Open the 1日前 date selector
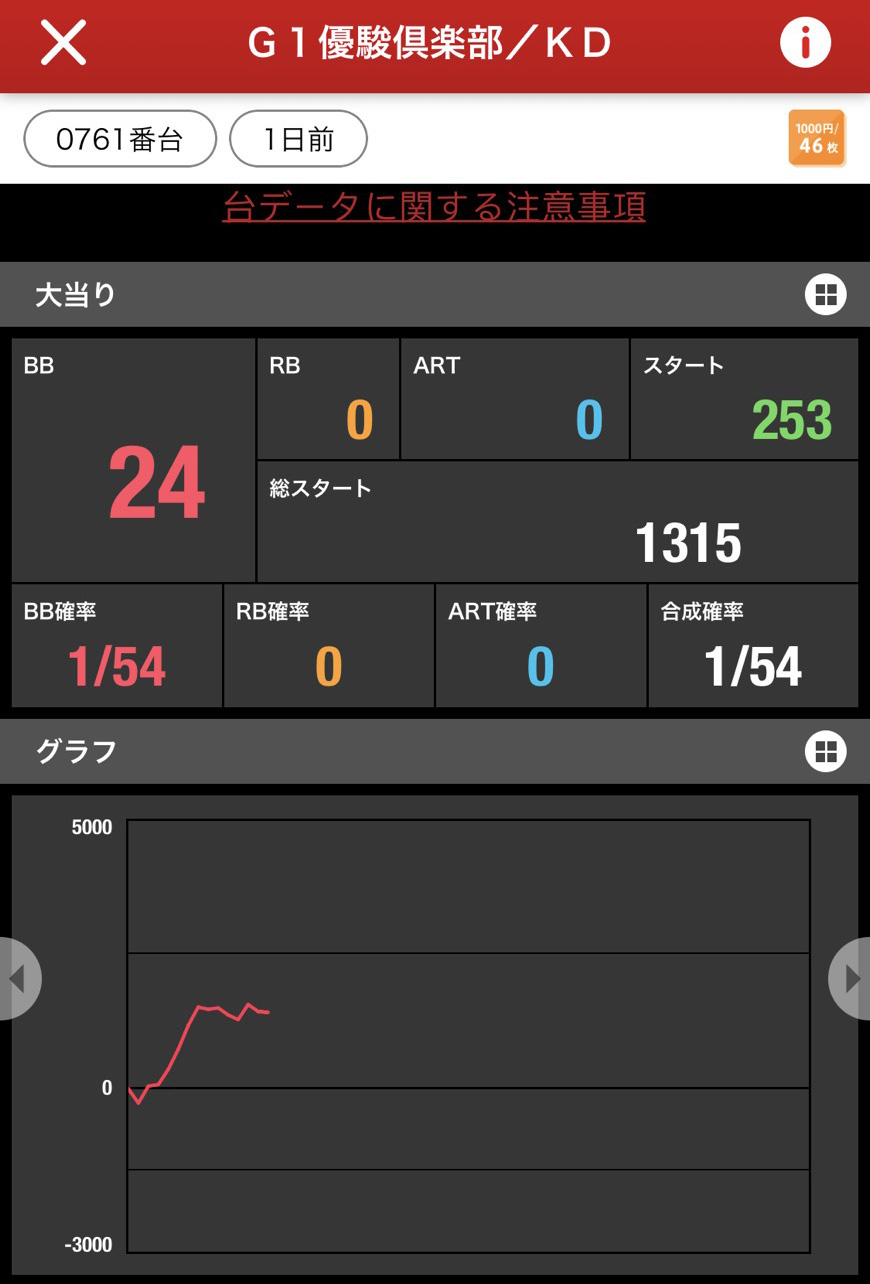The image size is (870, 1284). (x=297, y=139)
